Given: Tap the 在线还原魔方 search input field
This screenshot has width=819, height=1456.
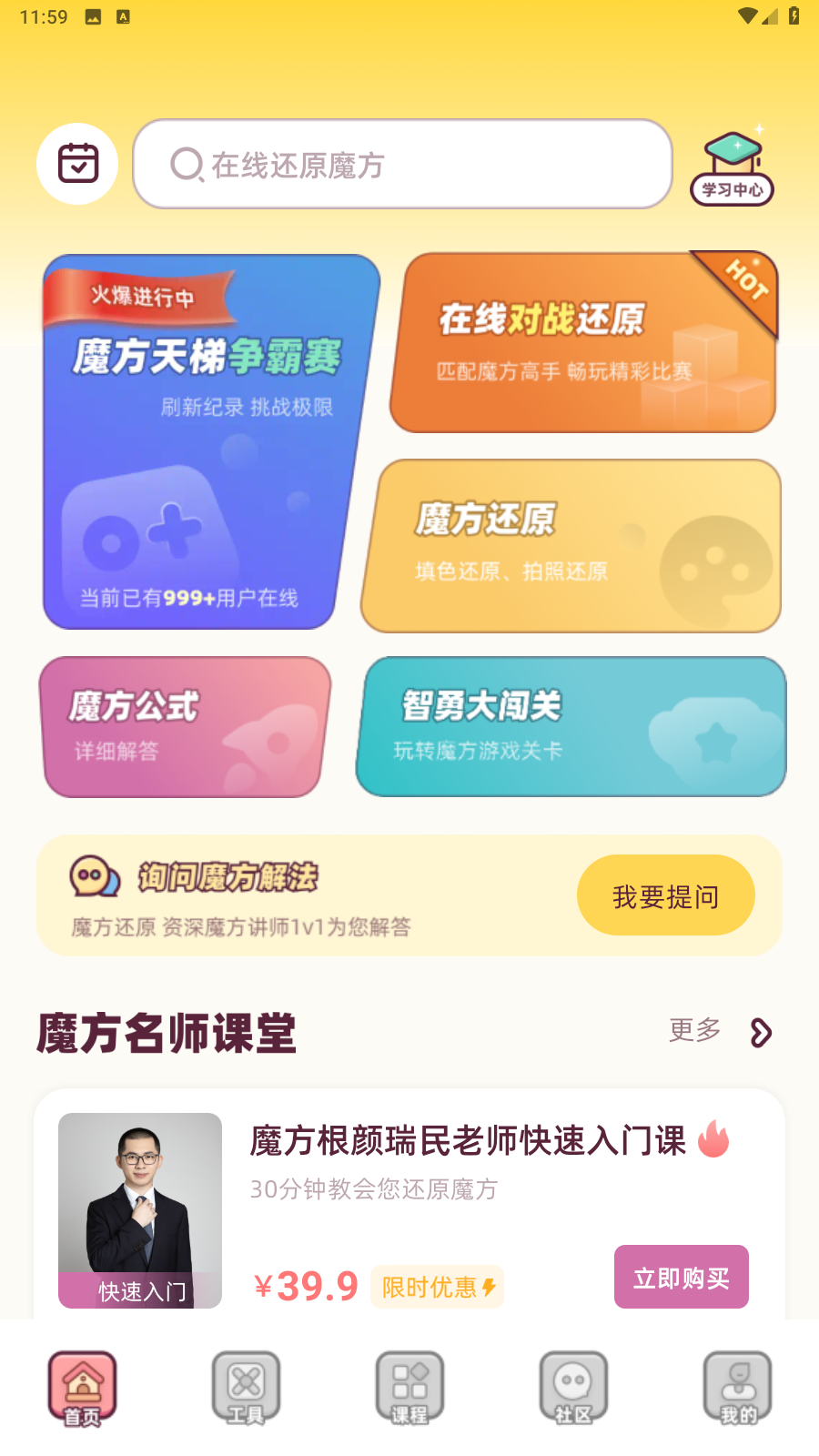Looking at the screenshot, I should pyautogui.click(x=403, y=164).
